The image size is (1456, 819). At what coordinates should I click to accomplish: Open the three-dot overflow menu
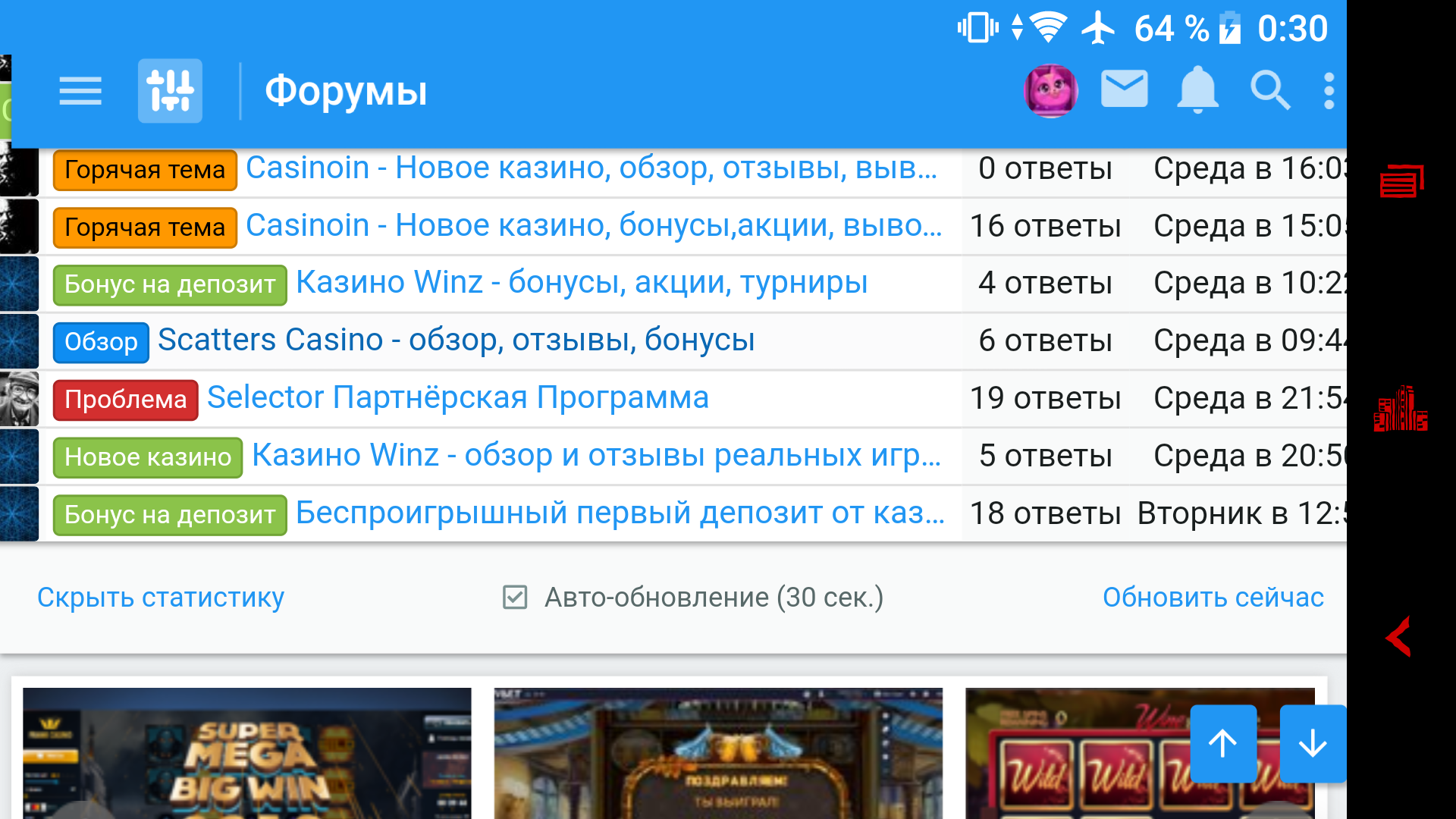point(1329,91)
